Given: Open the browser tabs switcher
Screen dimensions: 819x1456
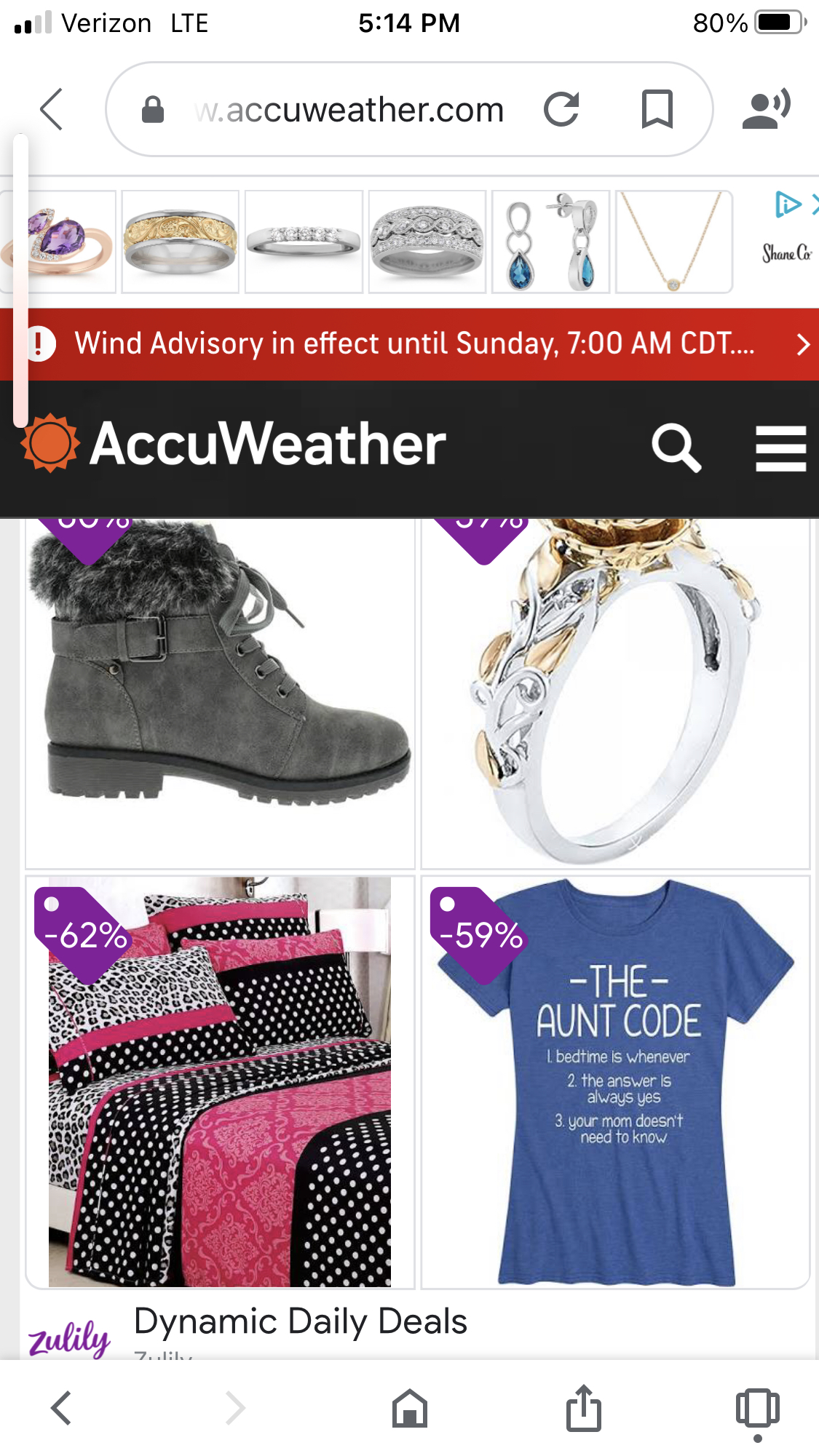Looking at the screenshot, I should click(757, 1408).
